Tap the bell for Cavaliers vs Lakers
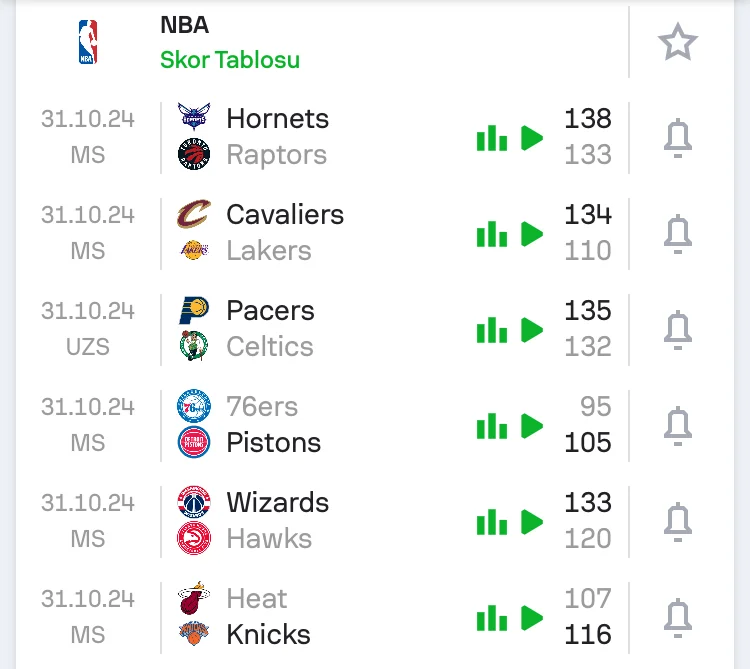Screen dimensions: 750x669 pyautogui.click(x=678, y=234)
